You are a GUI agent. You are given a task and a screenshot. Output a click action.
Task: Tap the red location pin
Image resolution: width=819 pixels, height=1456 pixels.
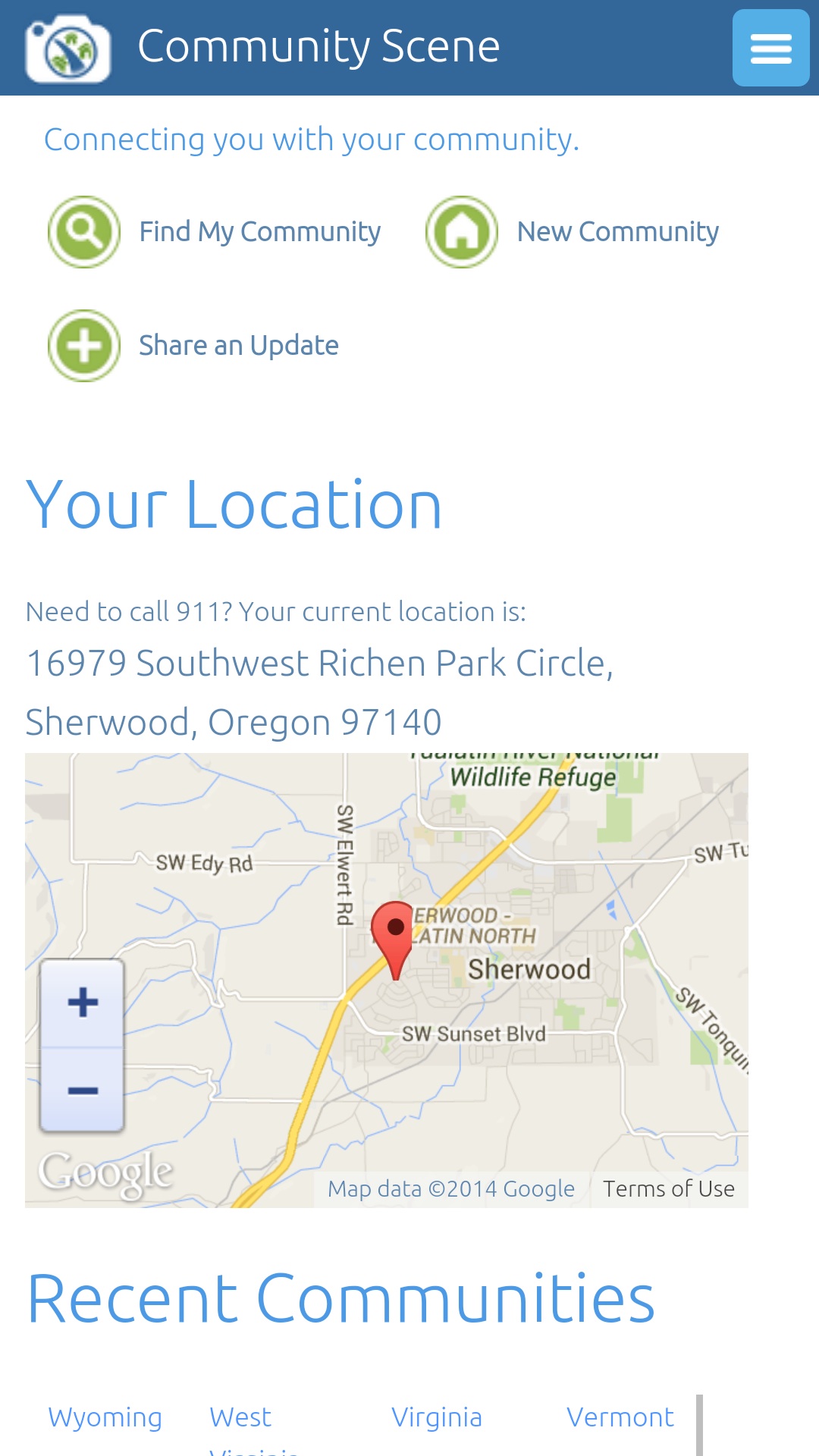click(394, 939)
